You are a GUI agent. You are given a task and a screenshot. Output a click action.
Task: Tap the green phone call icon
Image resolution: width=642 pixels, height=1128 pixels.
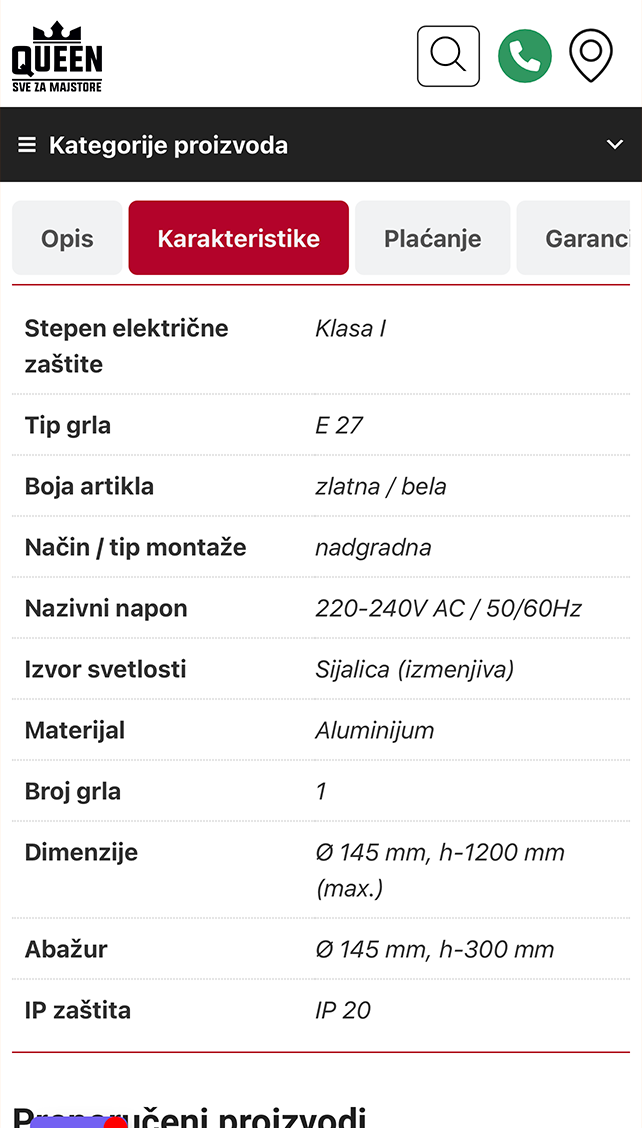coord(525,56)
